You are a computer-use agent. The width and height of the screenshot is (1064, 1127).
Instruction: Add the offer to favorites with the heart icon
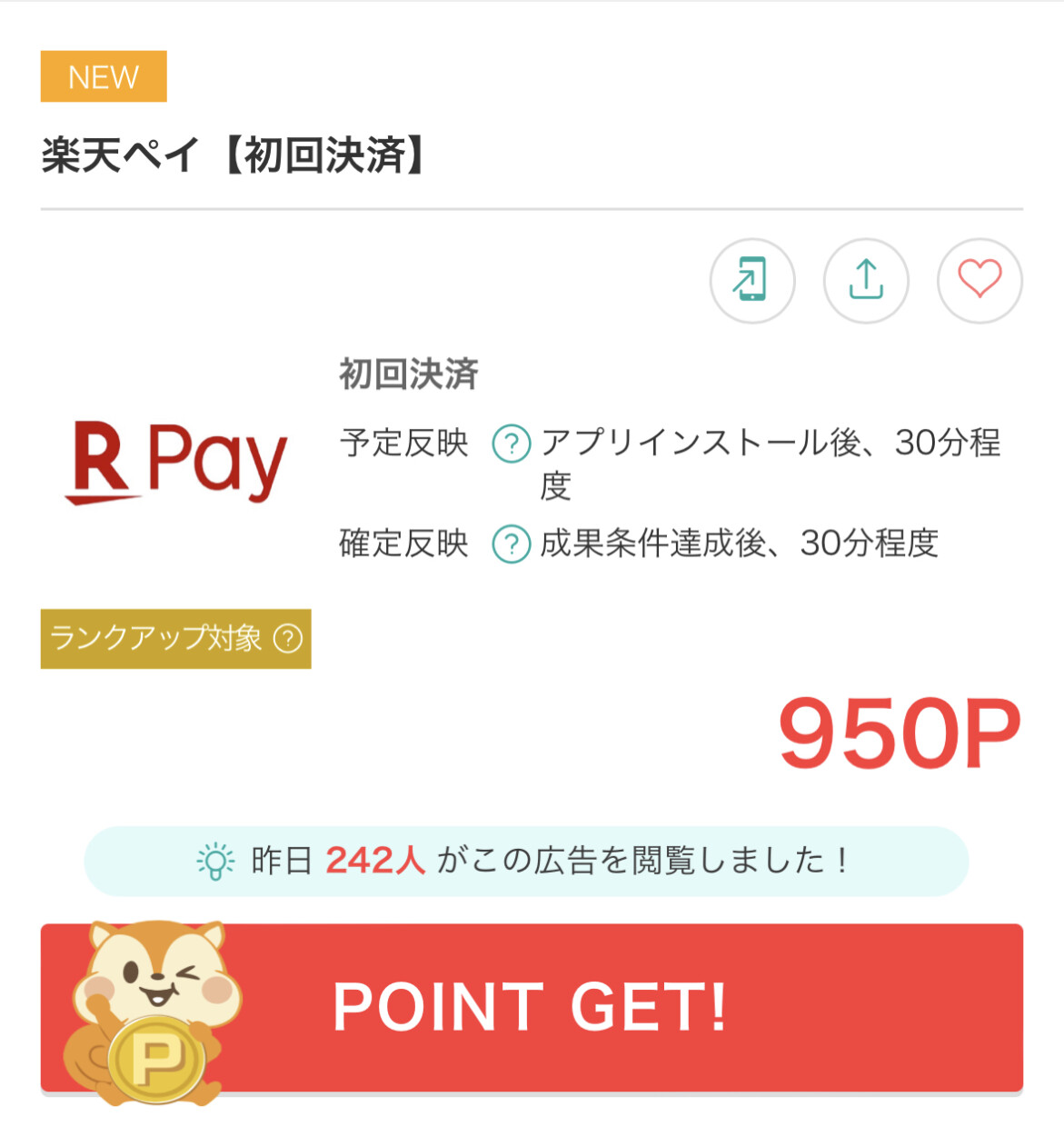pos(979,281)
